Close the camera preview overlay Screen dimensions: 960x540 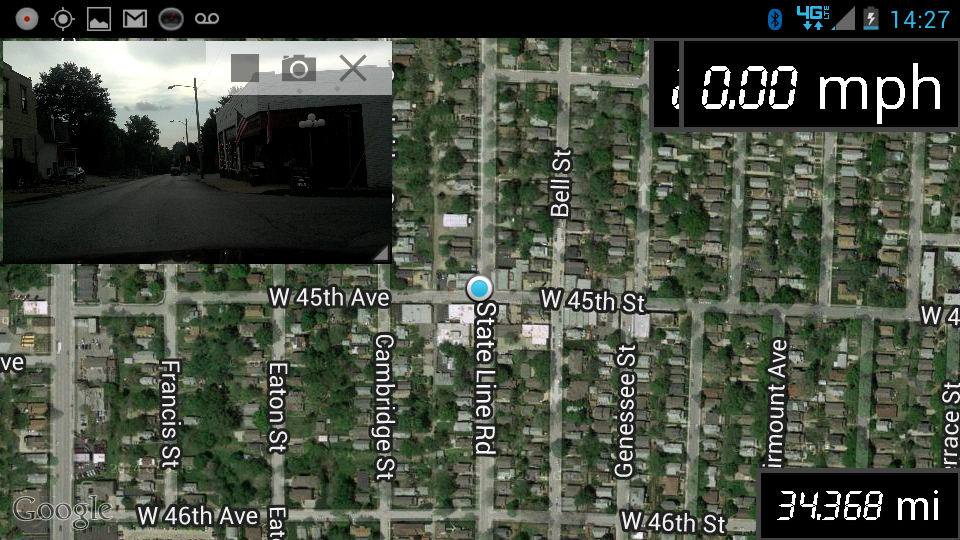(x=353, y=68)
